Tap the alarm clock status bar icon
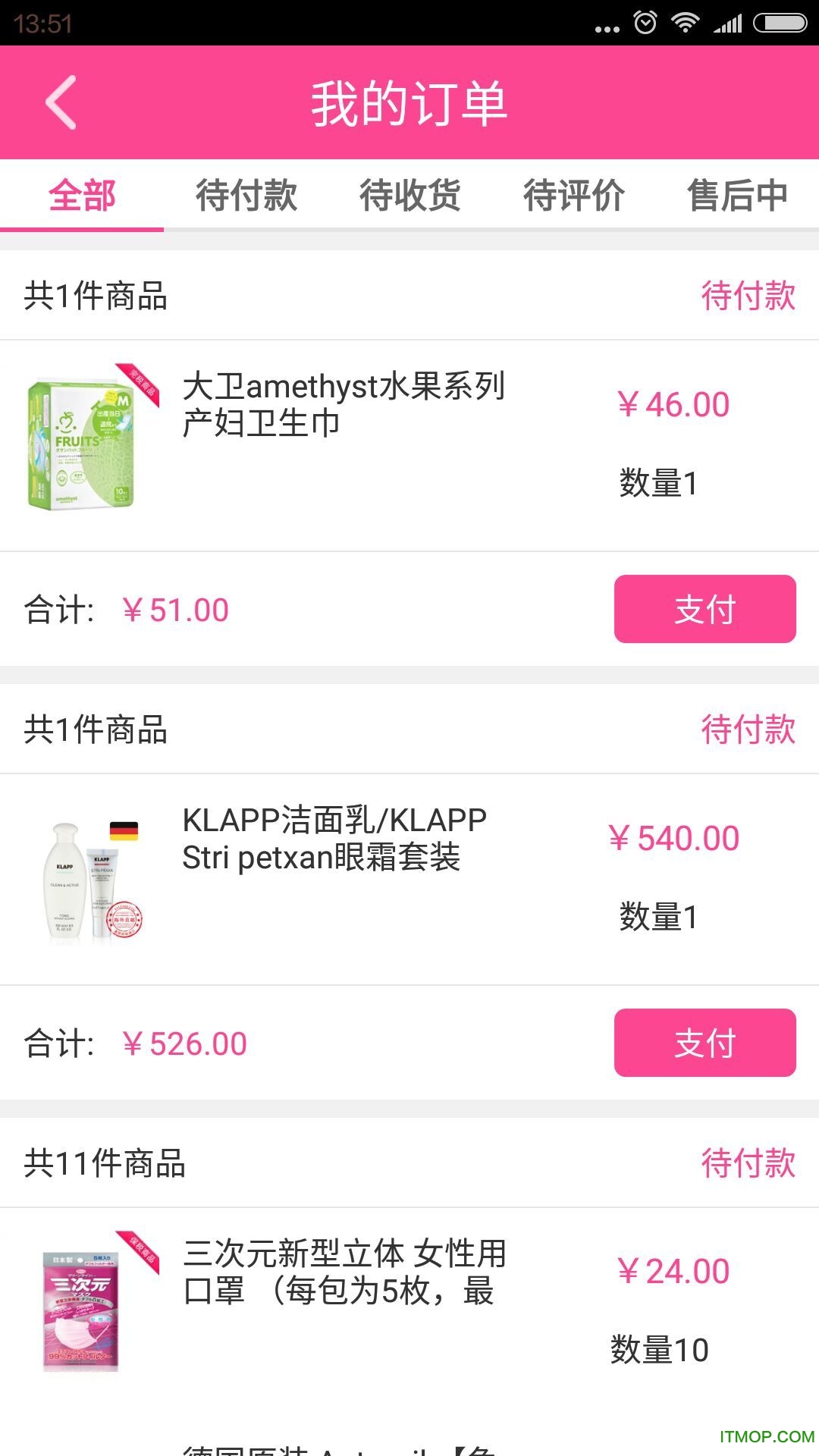819x1456 pixels. [x=644, y=23]
